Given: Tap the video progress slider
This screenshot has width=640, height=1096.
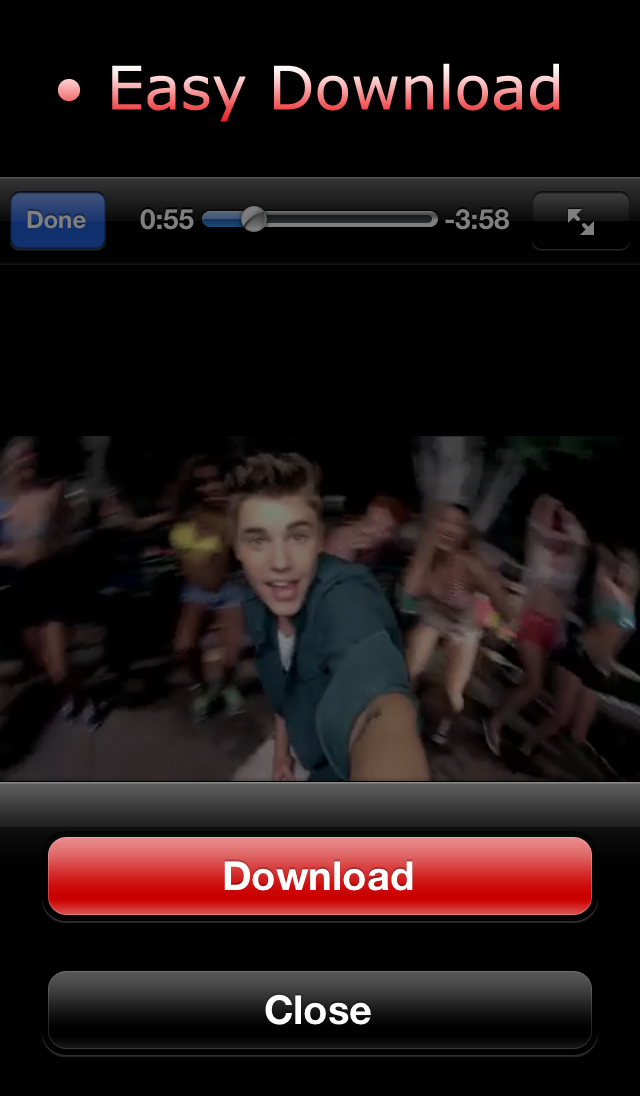Looking at the screenshot, I should [320, 219].
